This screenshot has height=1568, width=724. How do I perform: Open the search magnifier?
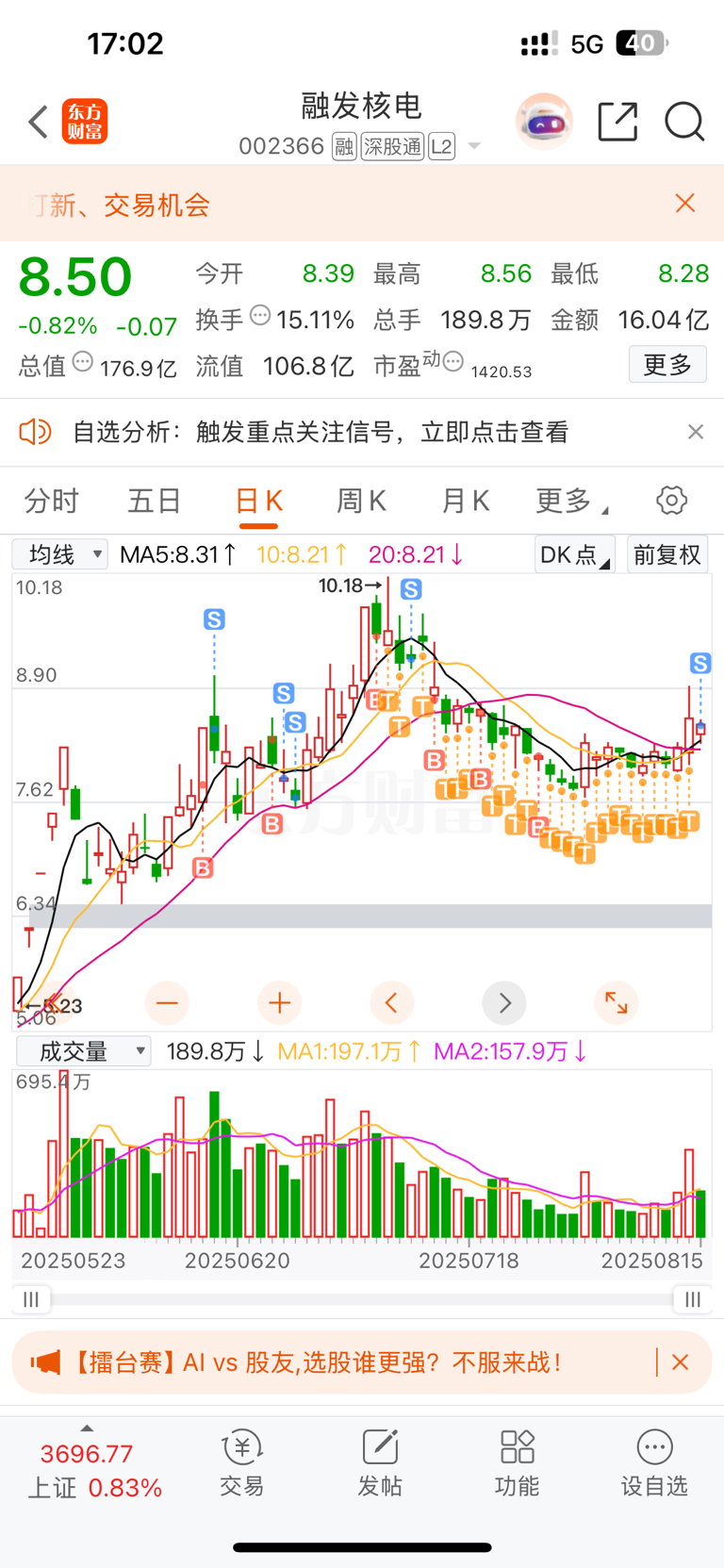(684, 122)
